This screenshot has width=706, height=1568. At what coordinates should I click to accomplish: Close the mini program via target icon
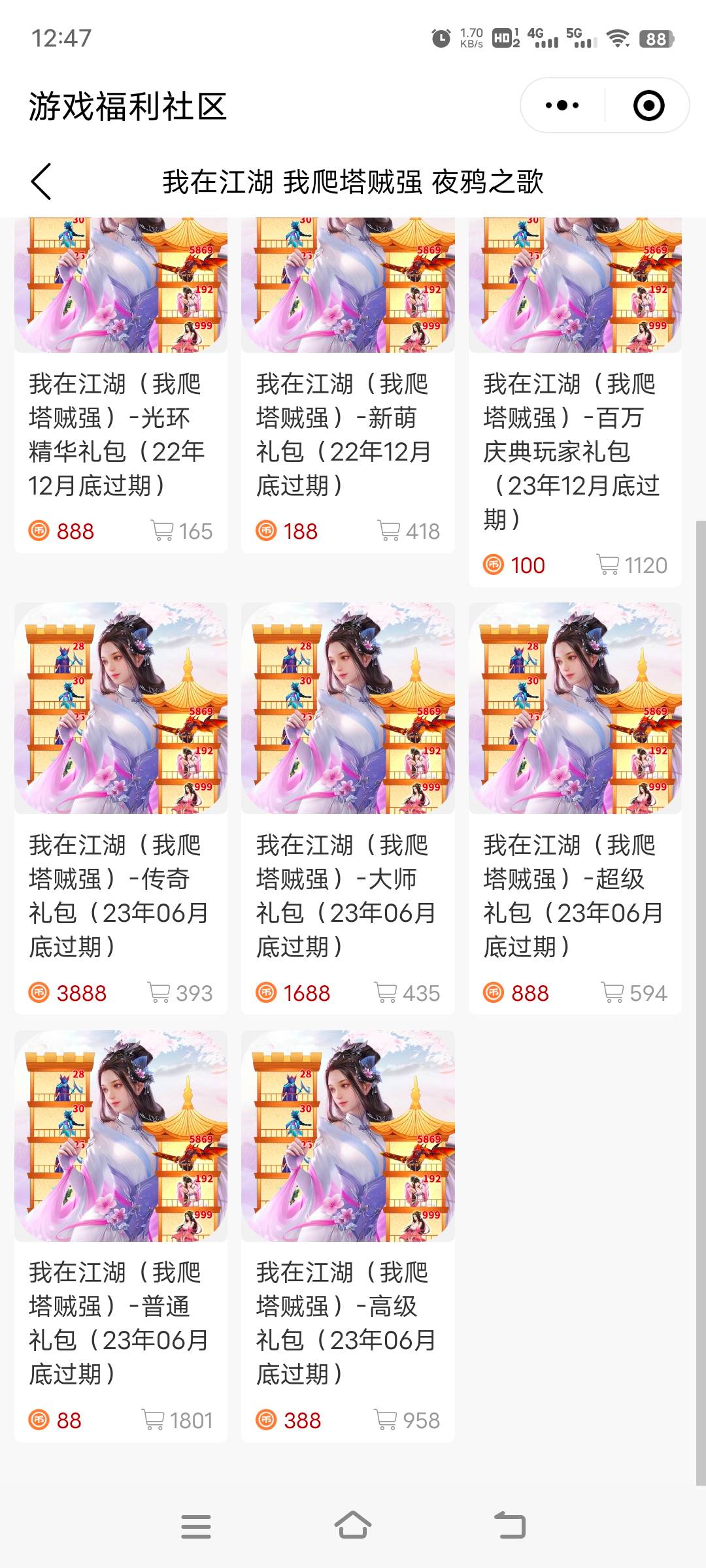coord(648,105)
